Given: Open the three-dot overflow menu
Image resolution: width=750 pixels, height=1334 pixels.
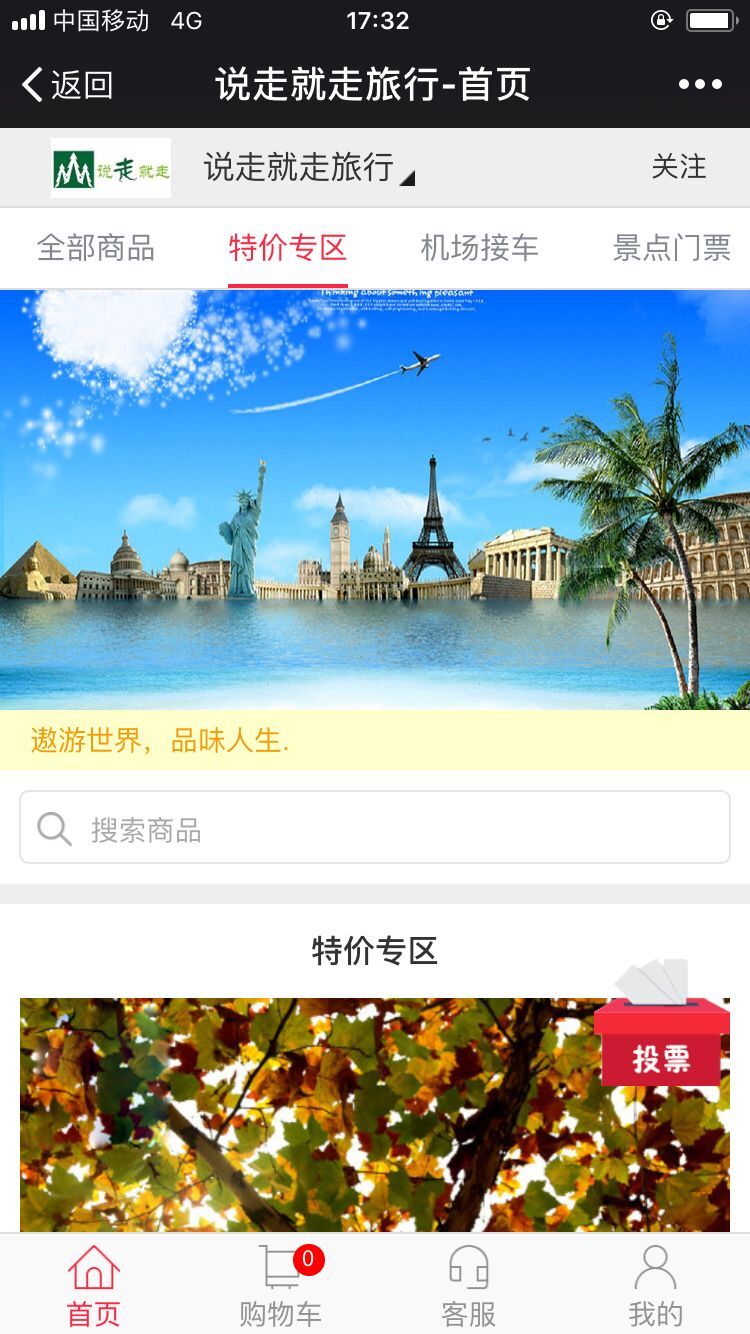Looking at the screenshot, I should [700, 85].
